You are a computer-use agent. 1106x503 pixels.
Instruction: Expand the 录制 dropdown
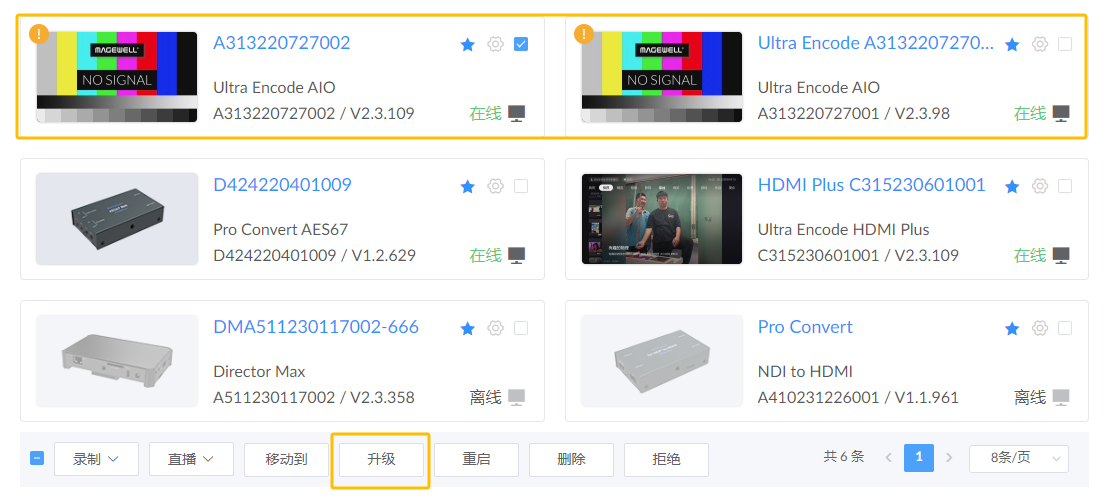coord(96,459)
